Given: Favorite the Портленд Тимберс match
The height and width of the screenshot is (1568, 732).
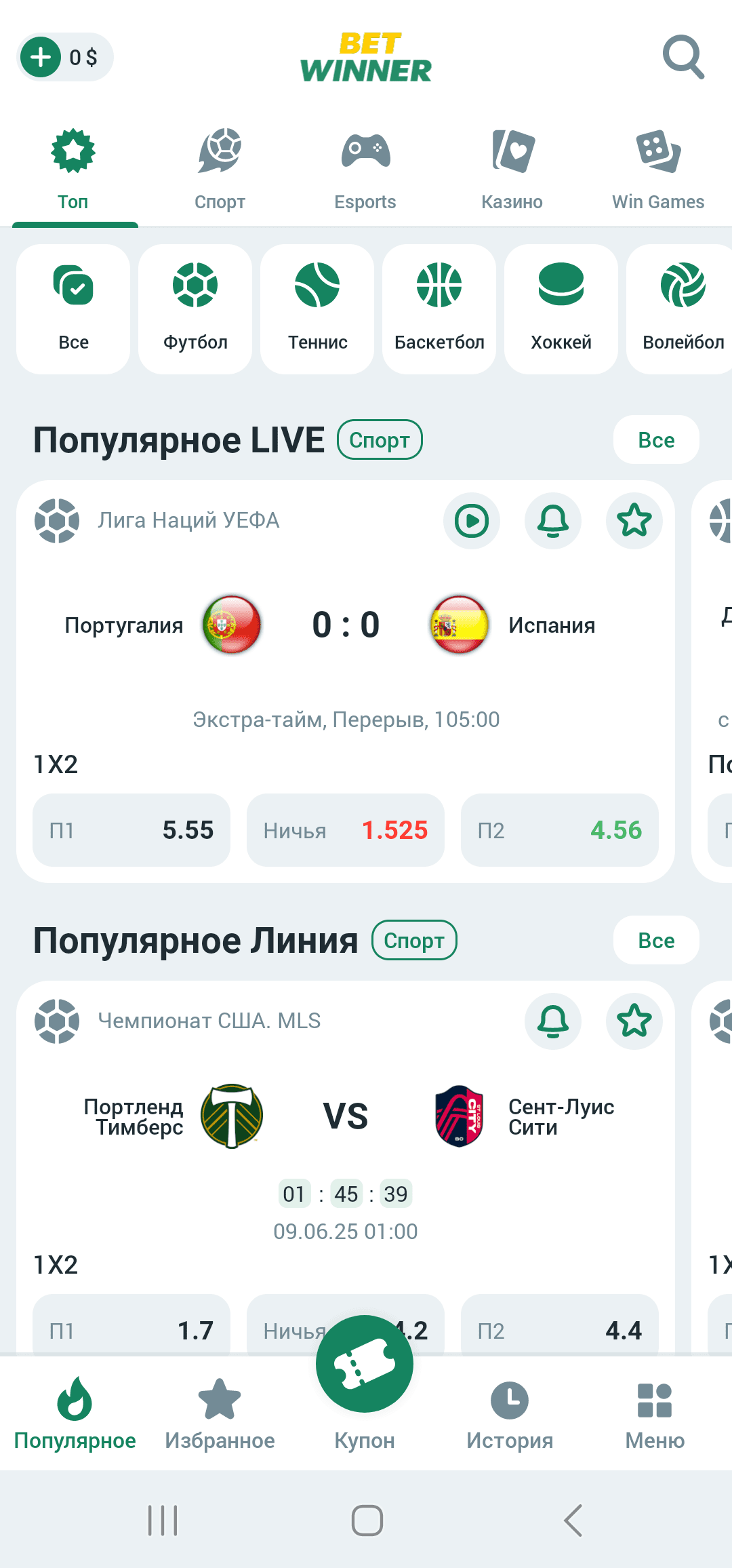Looking at the screenshot, I should (x=634, y=1021).
